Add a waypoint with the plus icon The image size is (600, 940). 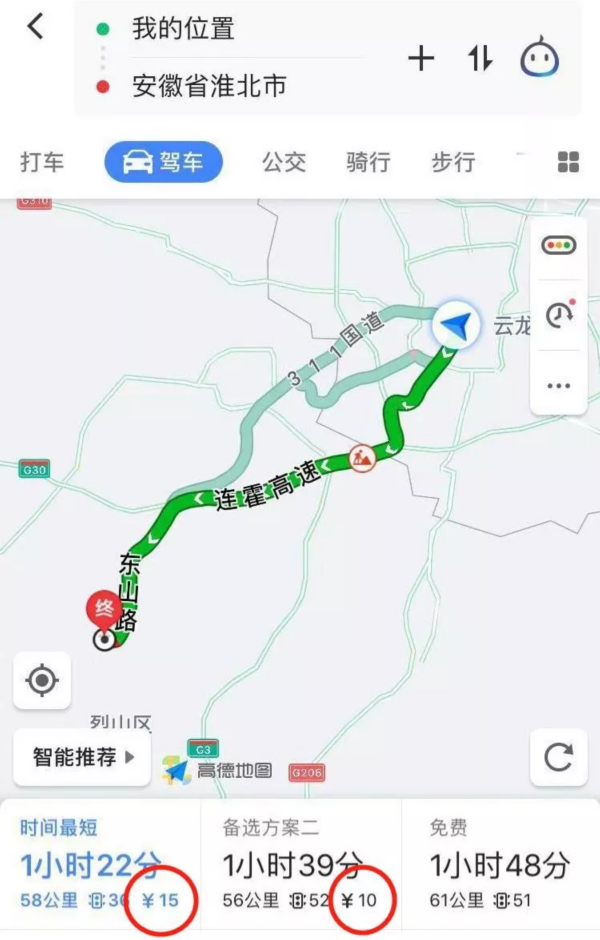click(421, 59)
